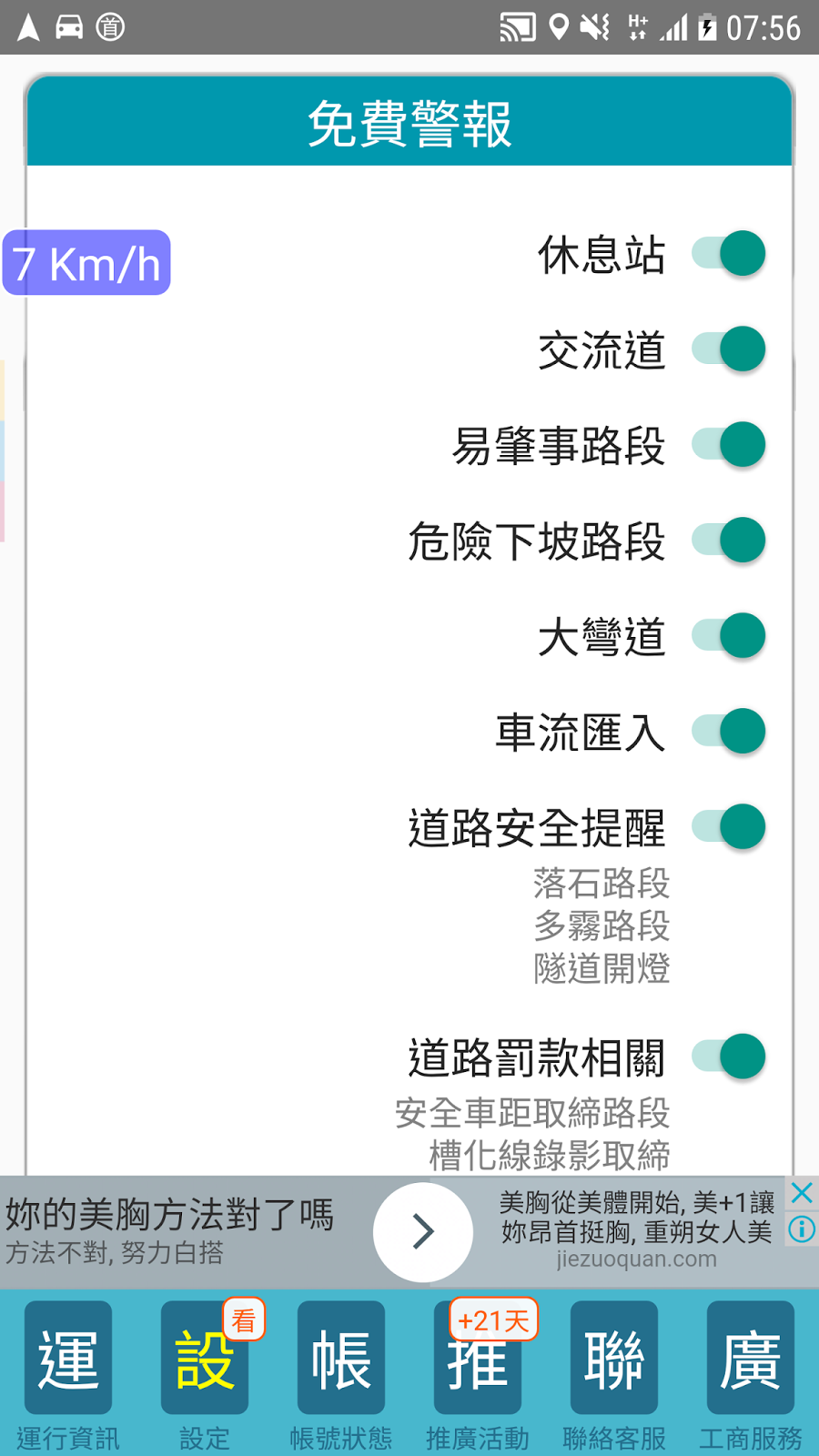
Task: Tap the ad's arrow button
Action: click(423, 1232)
